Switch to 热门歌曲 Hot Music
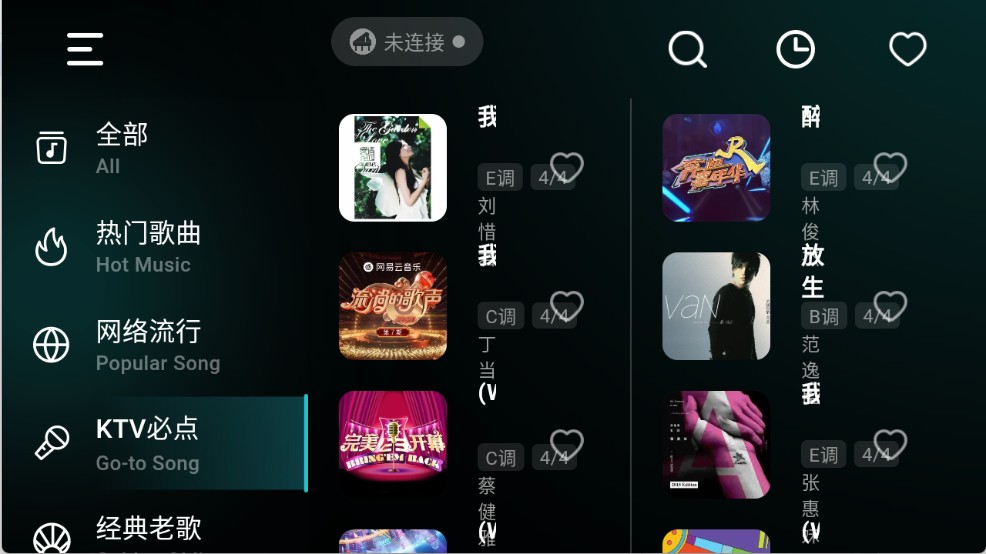Image resolution: width=986 pixels, height=554 pixels. coord(148,247)
